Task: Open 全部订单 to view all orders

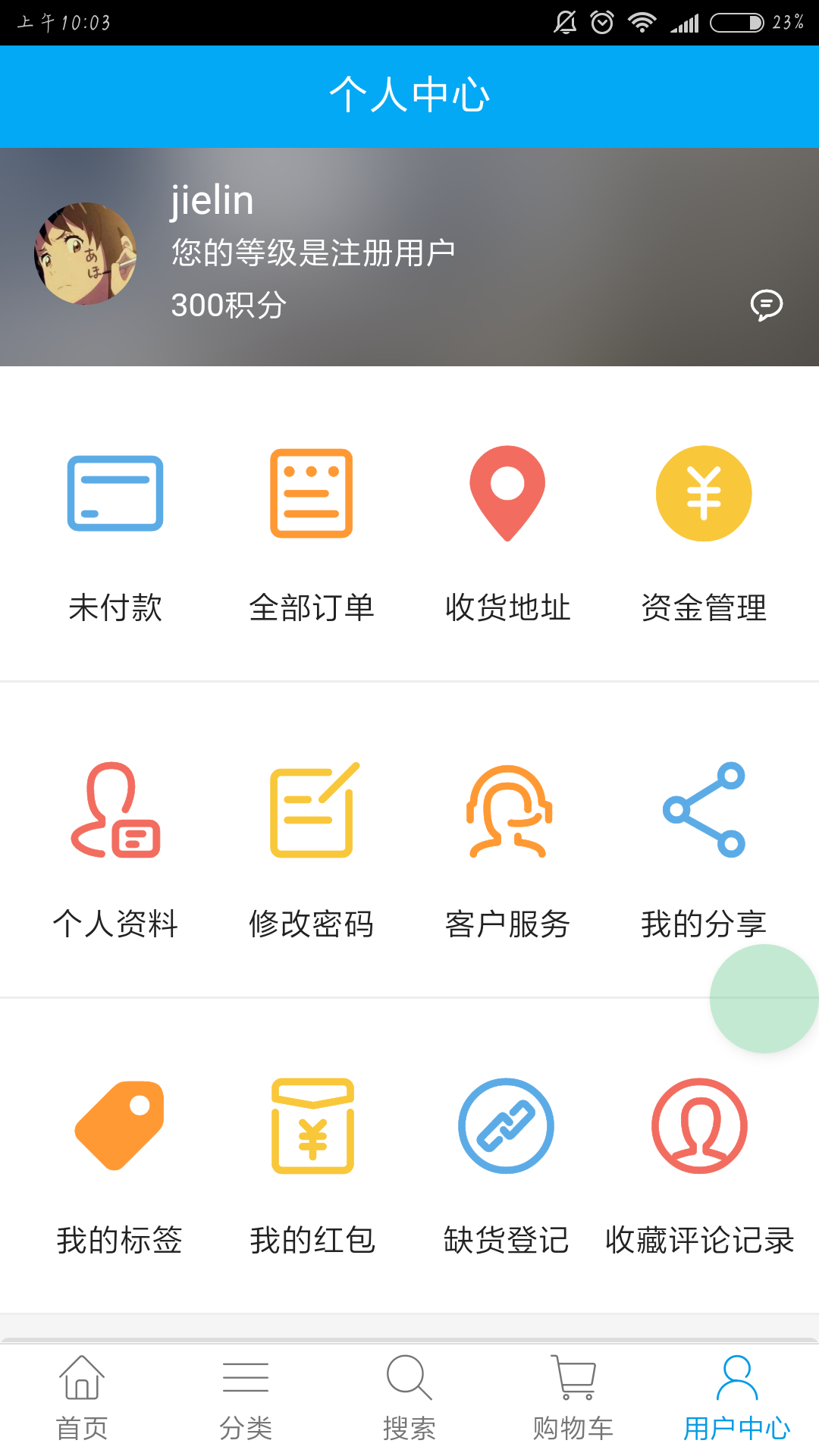Action: click(312, 531)
